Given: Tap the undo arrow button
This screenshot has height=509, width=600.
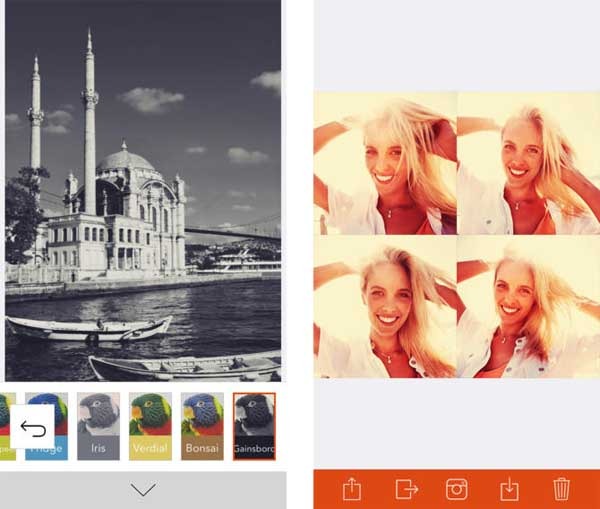Looking at the screenshot, I should pyautogui.click(x=33, y=430).
